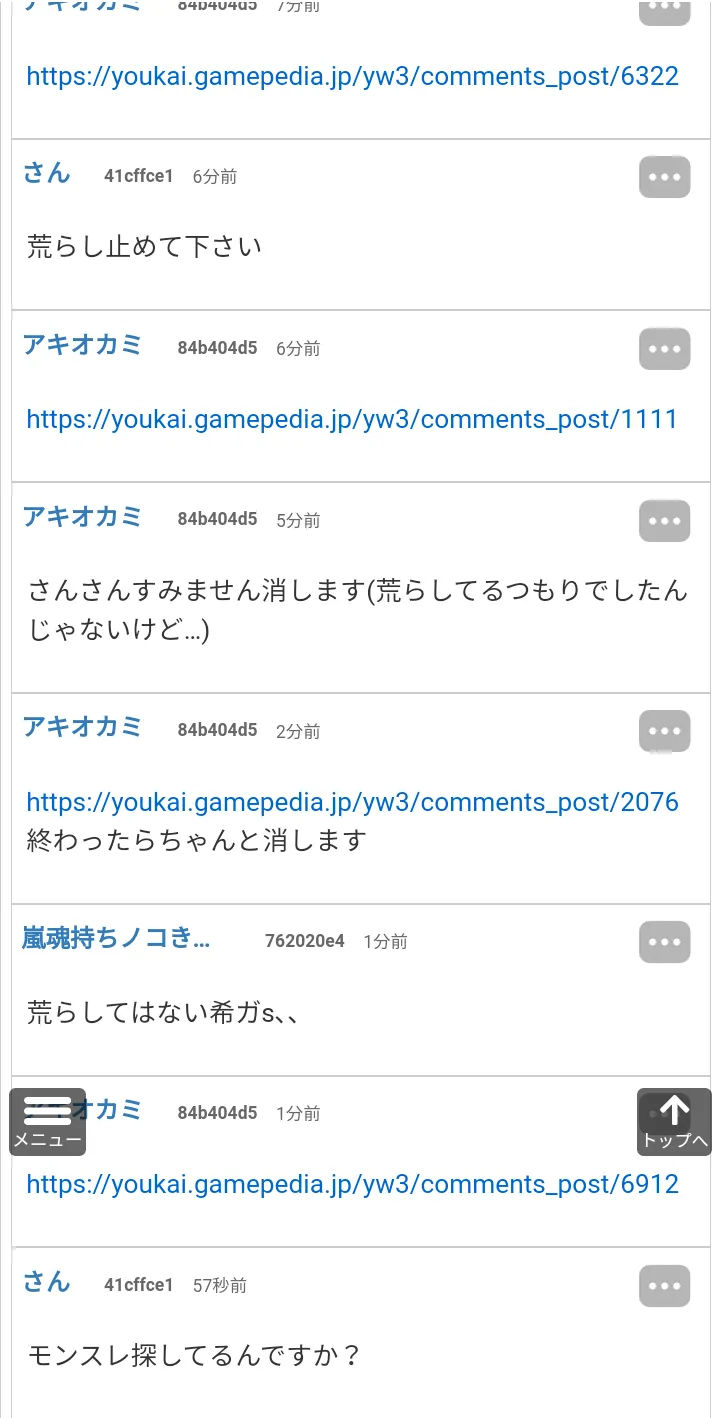Open options on the さんさんすみません comment
The image size is (720, 1418).
coord(665,521)
